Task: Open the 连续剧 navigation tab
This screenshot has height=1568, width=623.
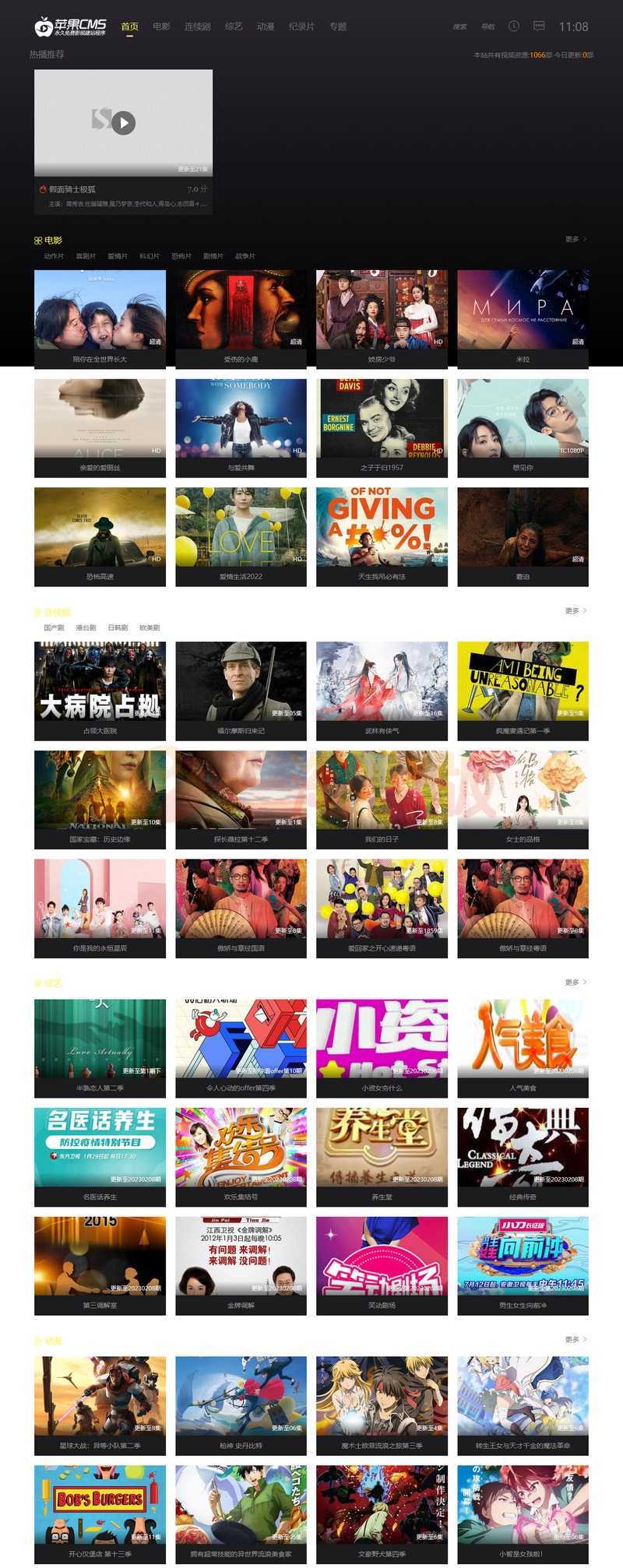Action: click(197, 26)
